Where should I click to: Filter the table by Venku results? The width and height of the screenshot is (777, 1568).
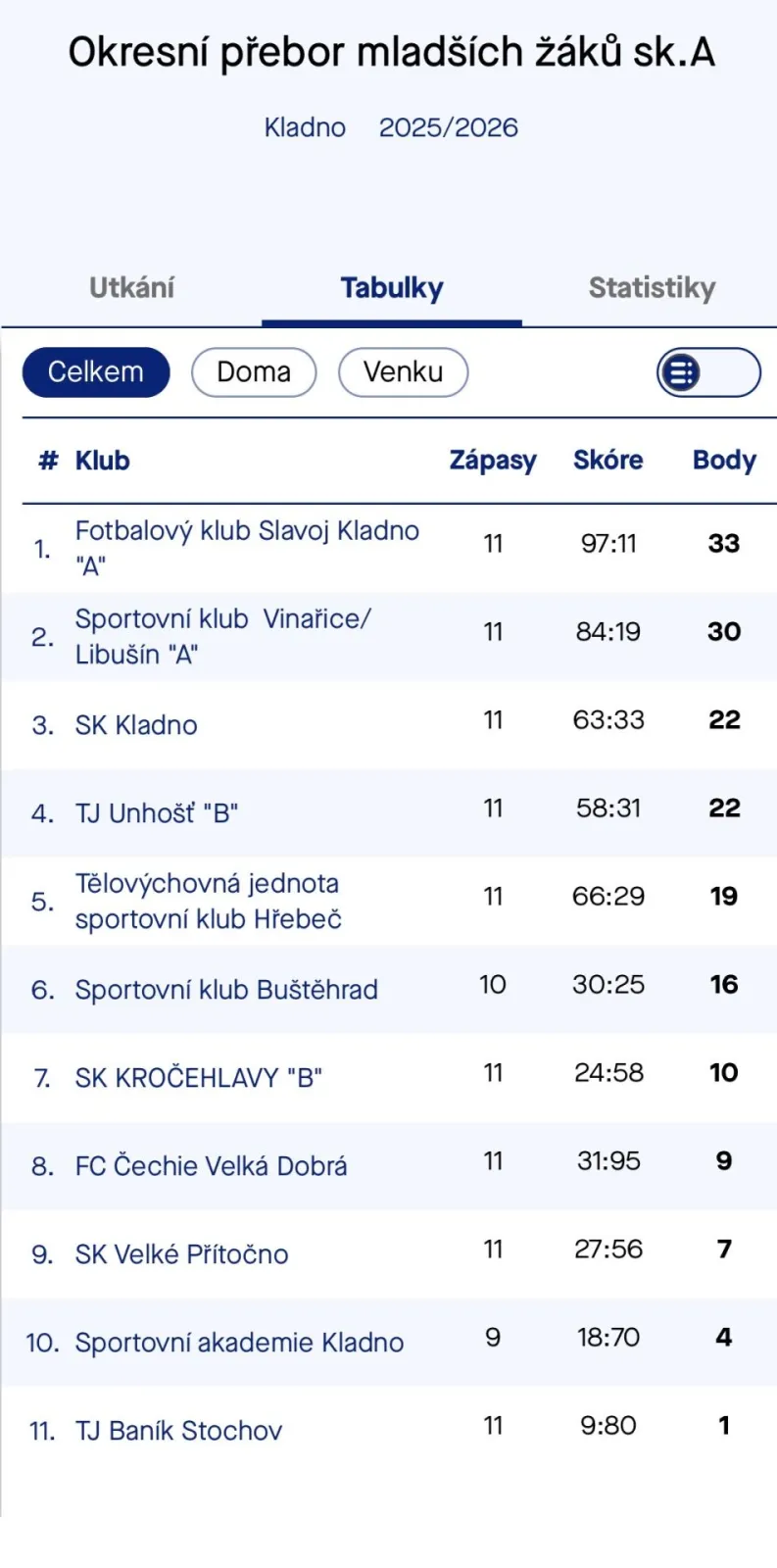pos(403,372)
